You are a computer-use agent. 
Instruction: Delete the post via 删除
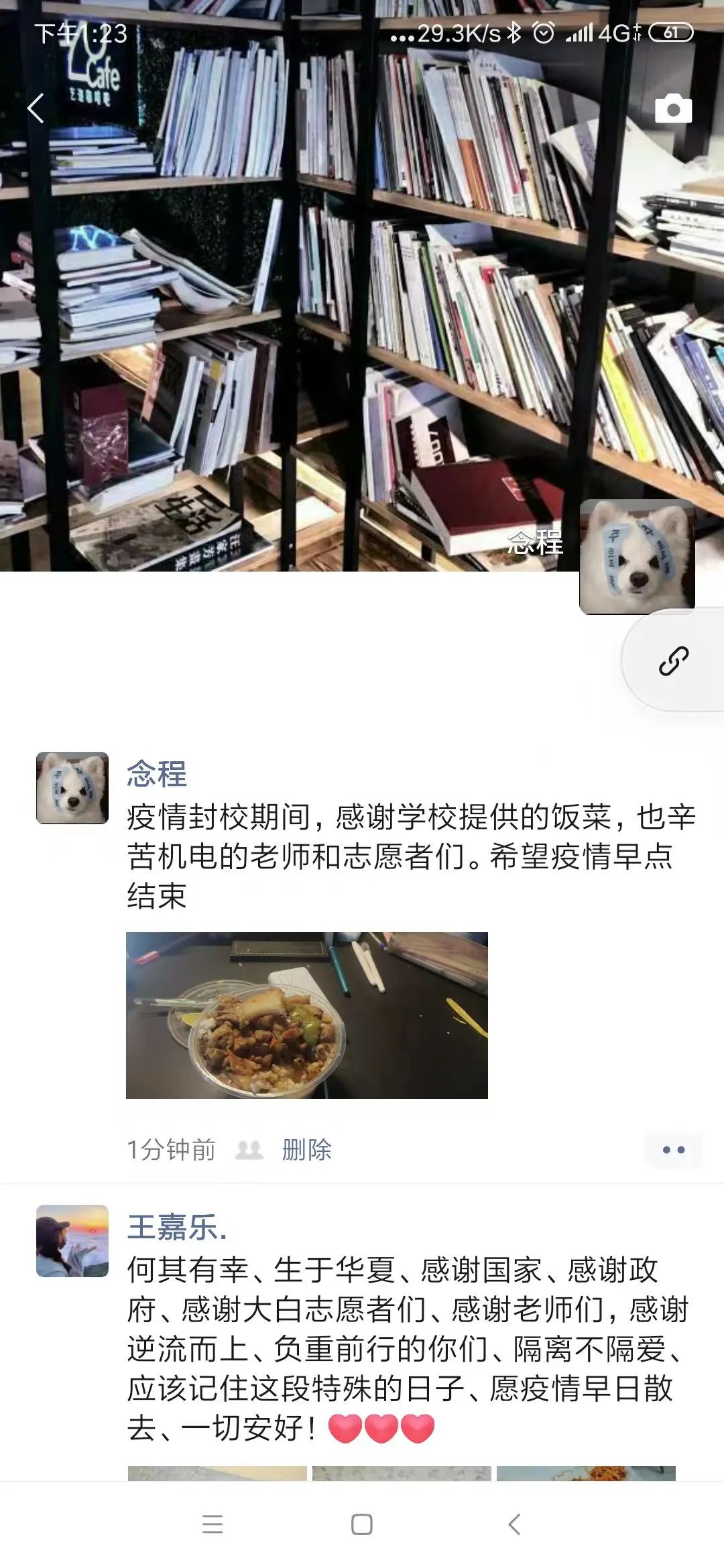tap(306, 1150)
